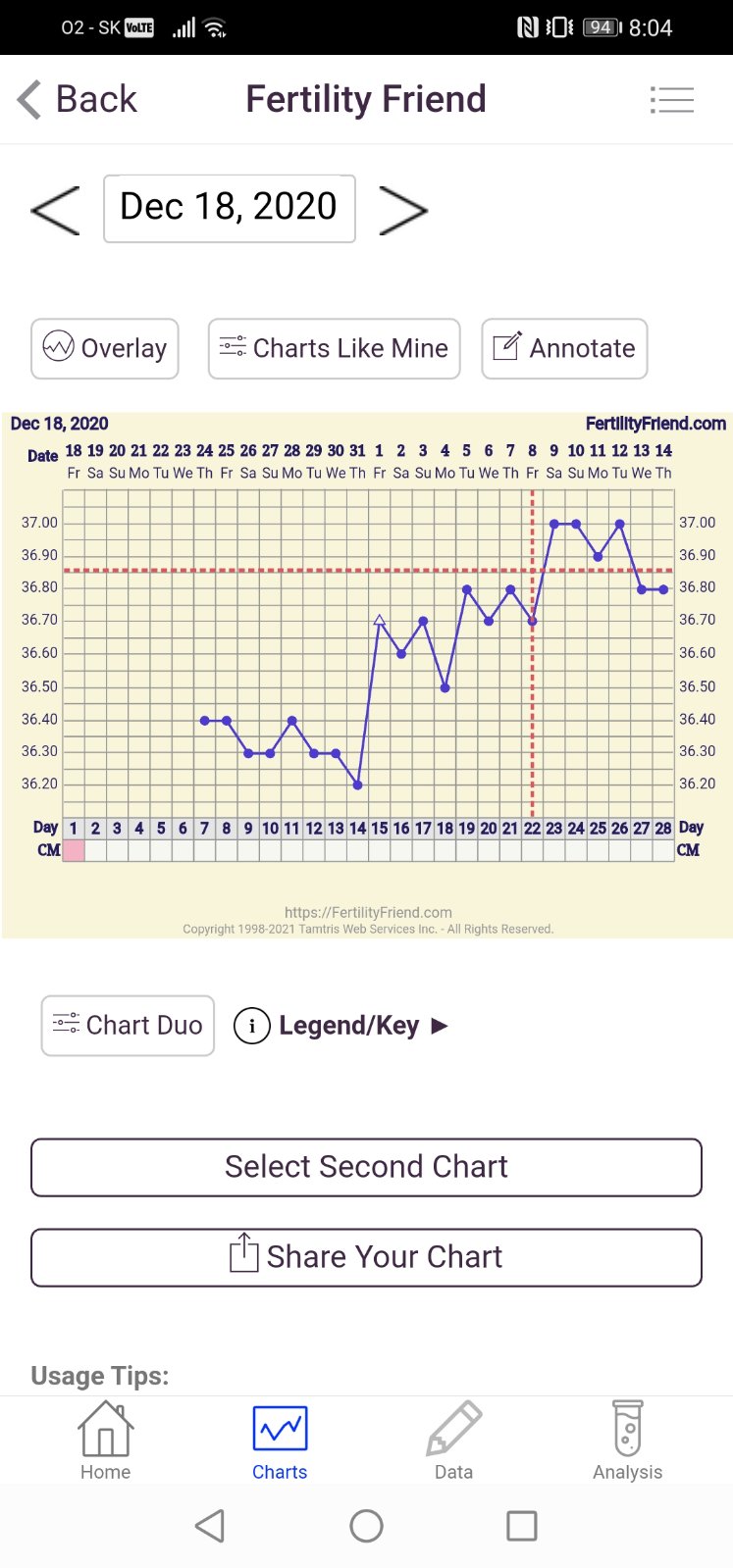Image resolution: width=733 pixels, height=1568 pixels.
Task: Share Your Chart
Action: [366, 1257]
